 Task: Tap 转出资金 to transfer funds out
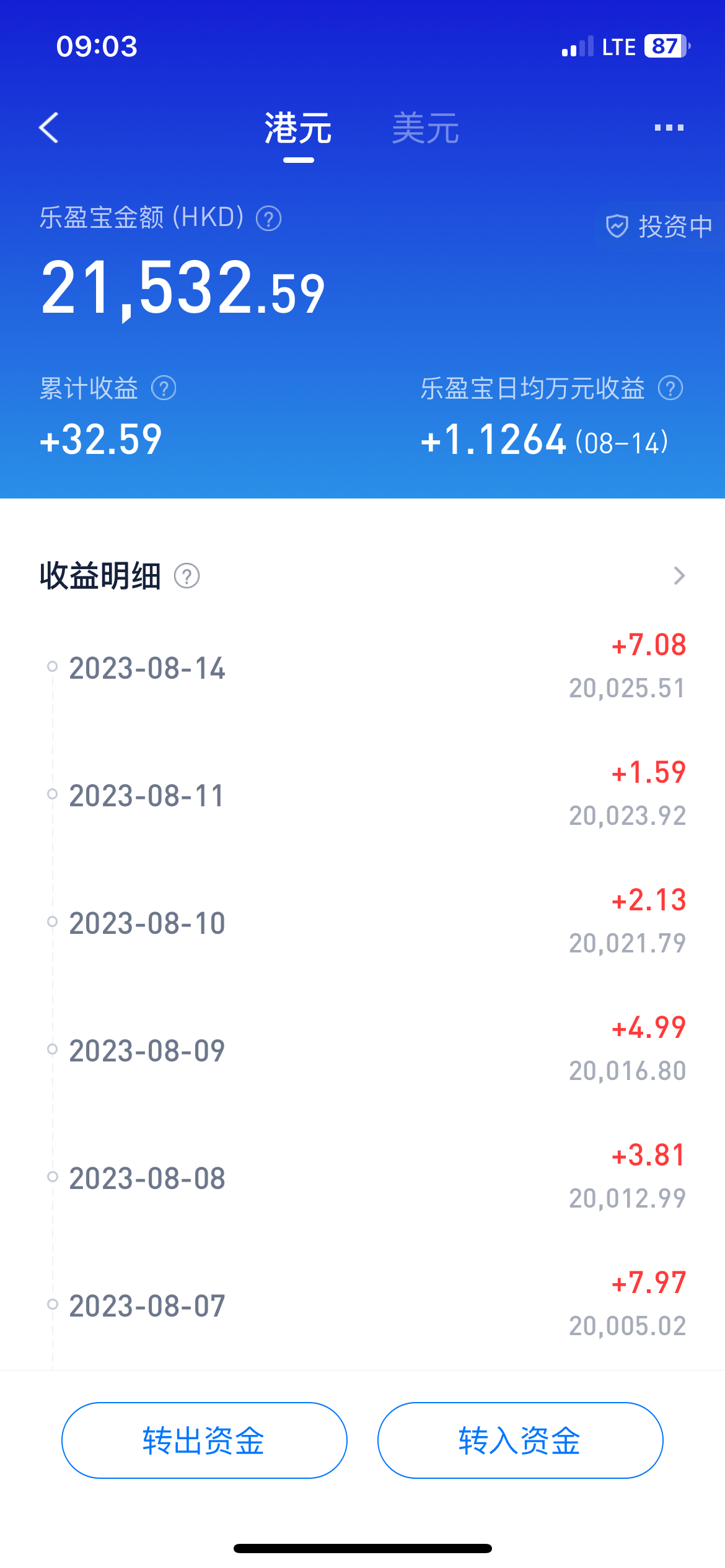pyautogui.click(x=204, y=1440)
